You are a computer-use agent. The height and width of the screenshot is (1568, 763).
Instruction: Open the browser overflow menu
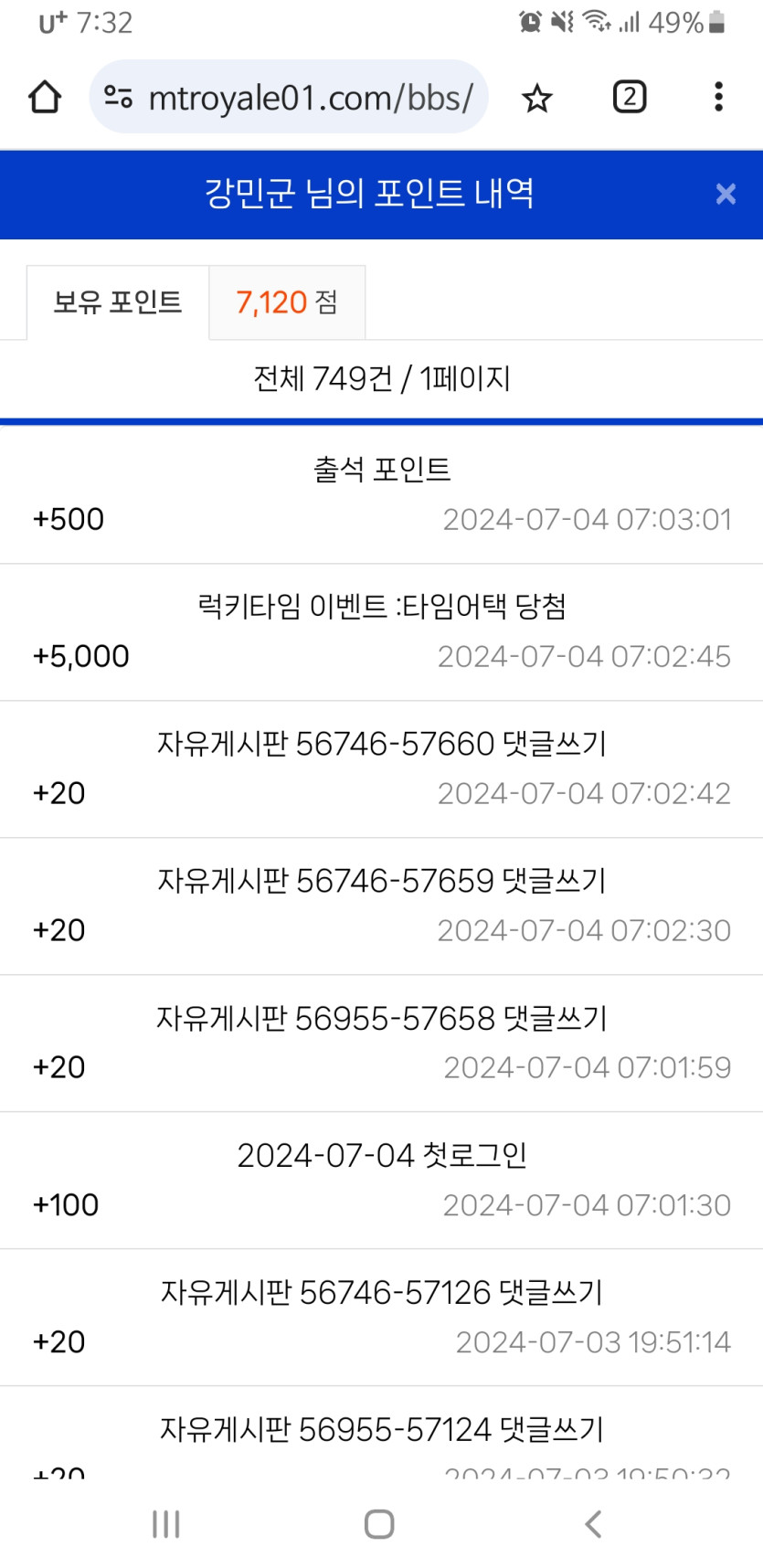[719, 97]
